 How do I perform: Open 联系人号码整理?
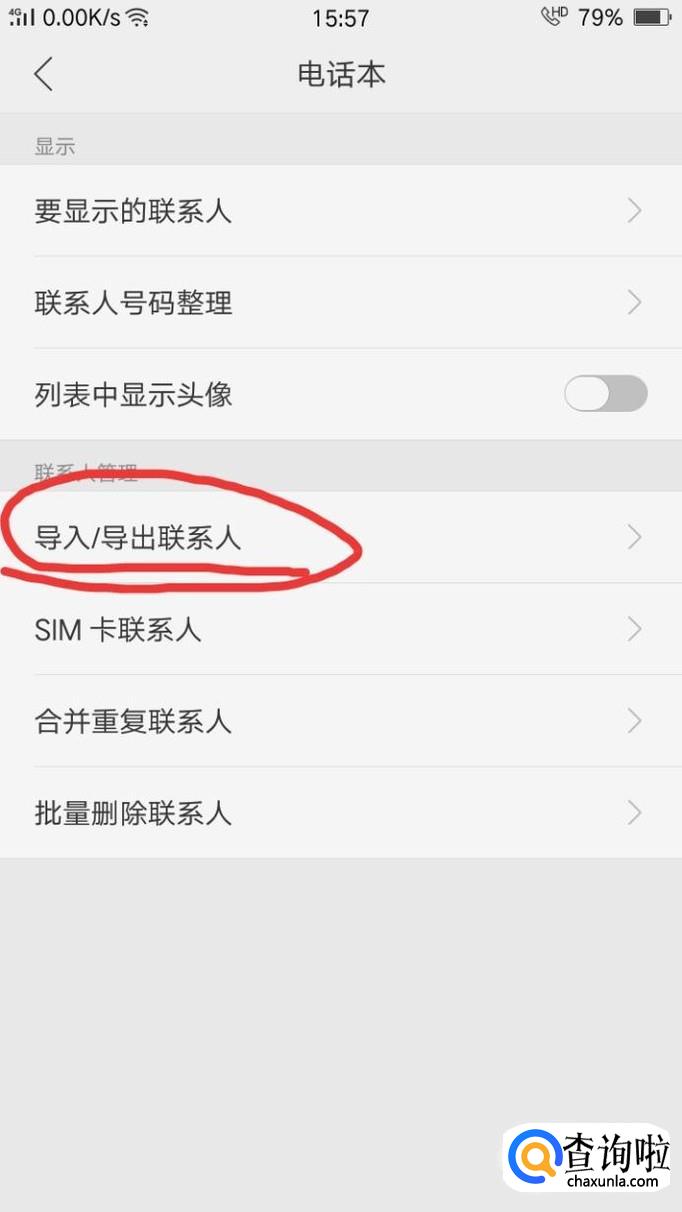coord(341,303)
